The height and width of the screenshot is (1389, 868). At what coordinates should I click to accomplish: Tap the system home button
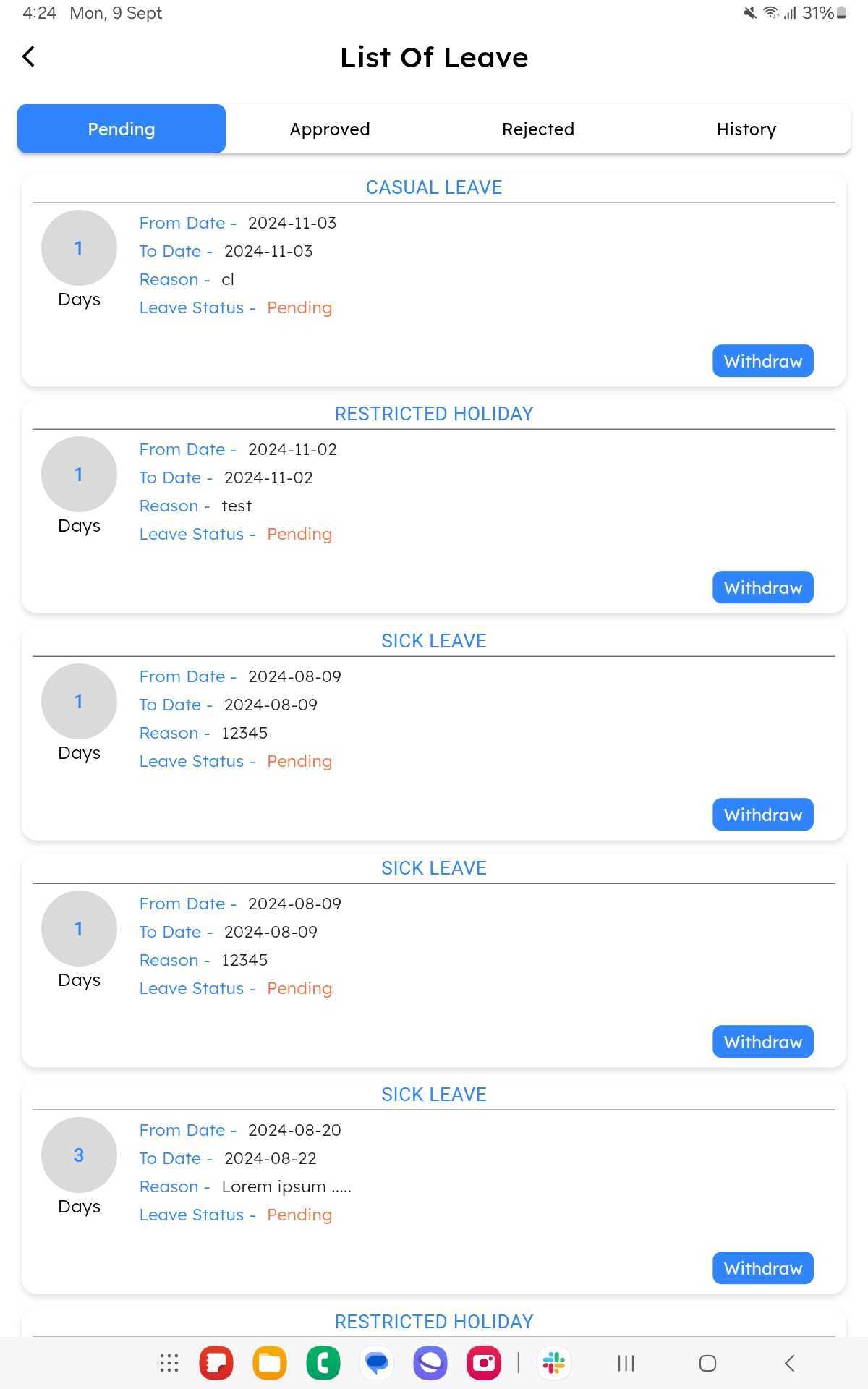(x=707, y=1364)
